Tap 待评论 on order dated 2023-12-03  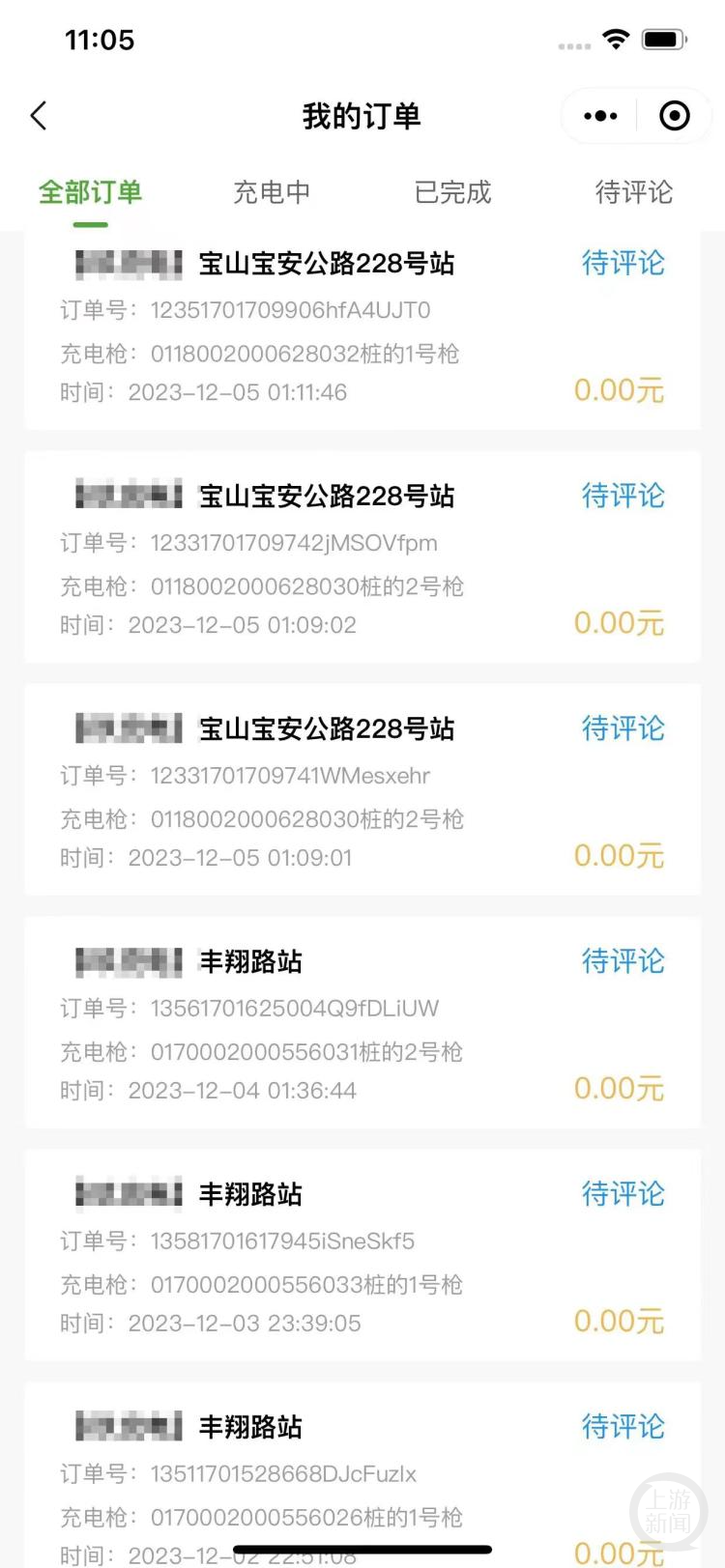point(623,1194)
